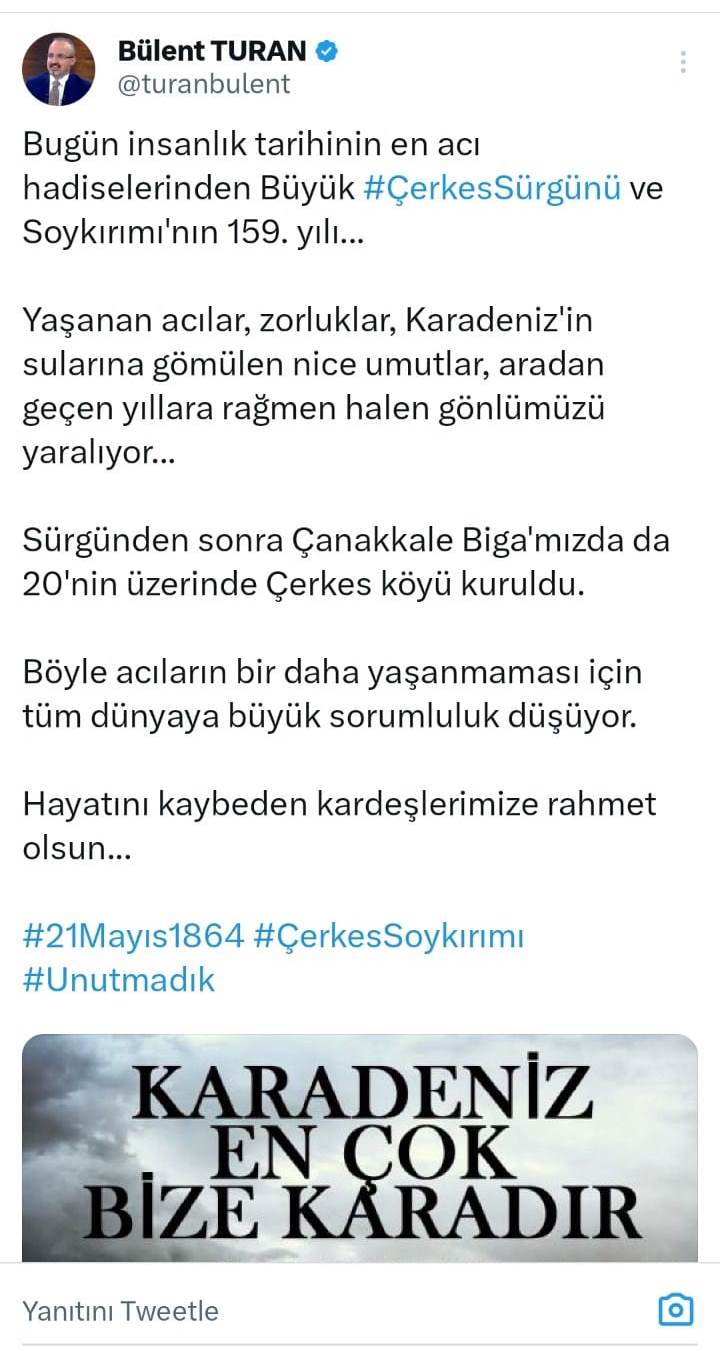Open the #Unutmadık hashtag
Screen dimensions: 720x1351
[119, 980]
